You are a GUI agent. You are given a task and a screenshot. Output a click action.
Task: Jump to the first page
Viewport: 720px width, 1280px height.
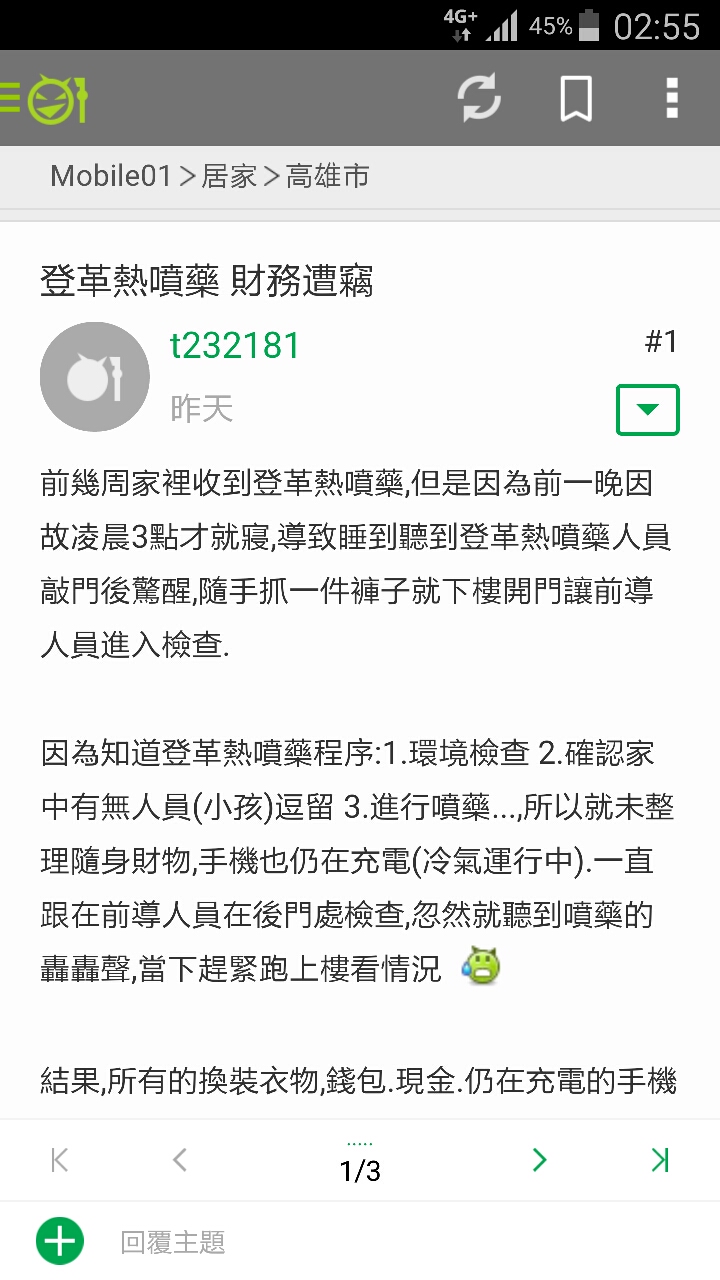coord(60,1160)
